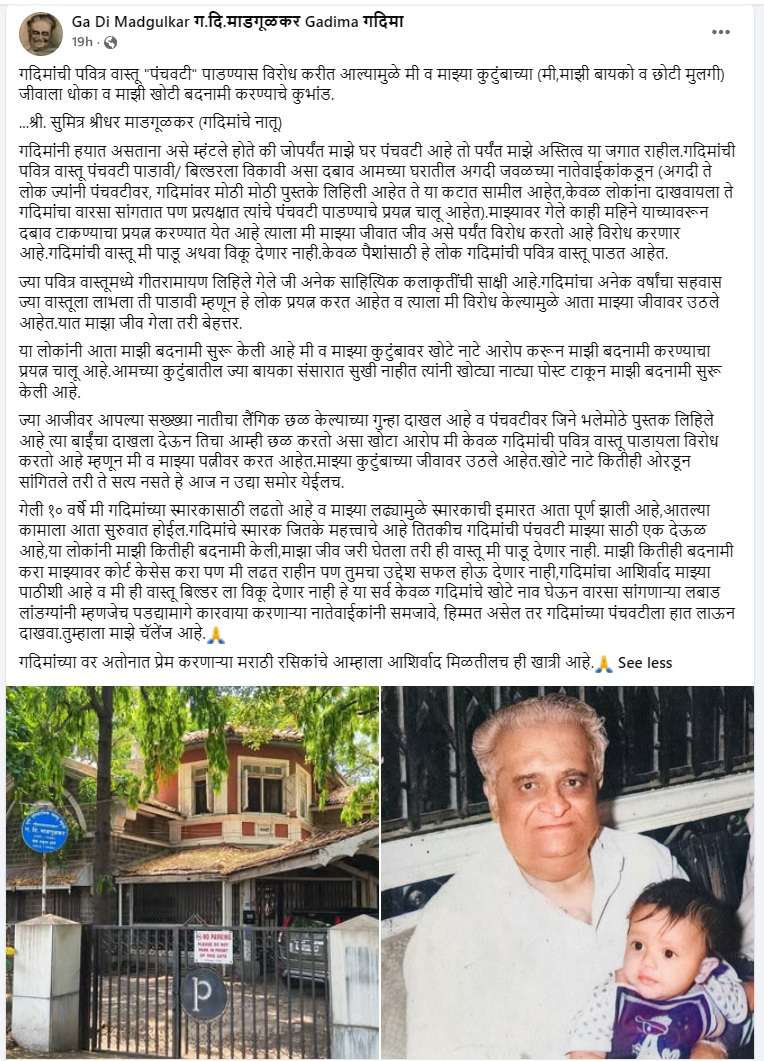Image resolution: width=764 pixels, height=1061 pixels.
Task: Collapse the post with See less
Action: [x=644, y=663]
